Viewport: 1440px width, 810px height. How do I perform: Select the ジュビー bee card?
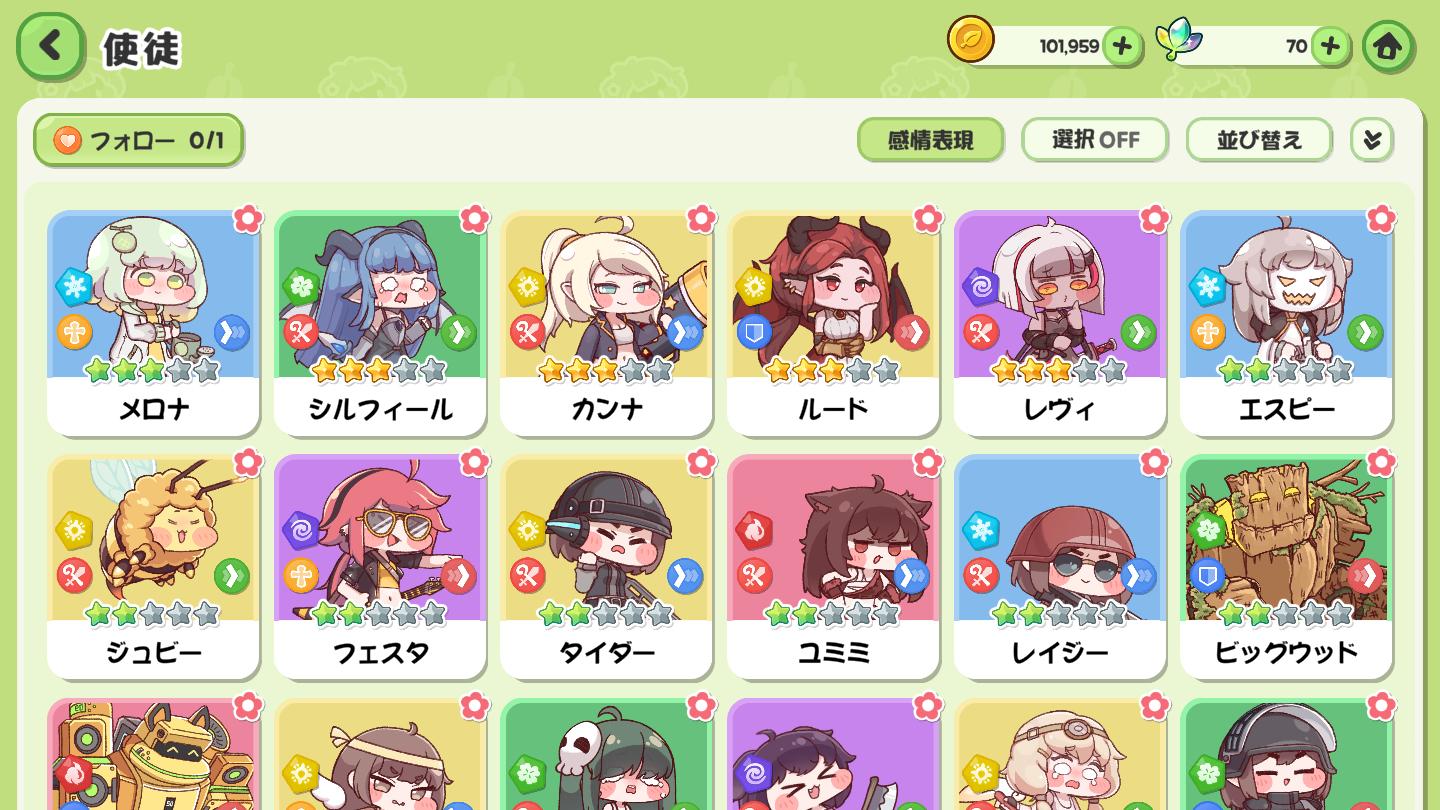153,566
